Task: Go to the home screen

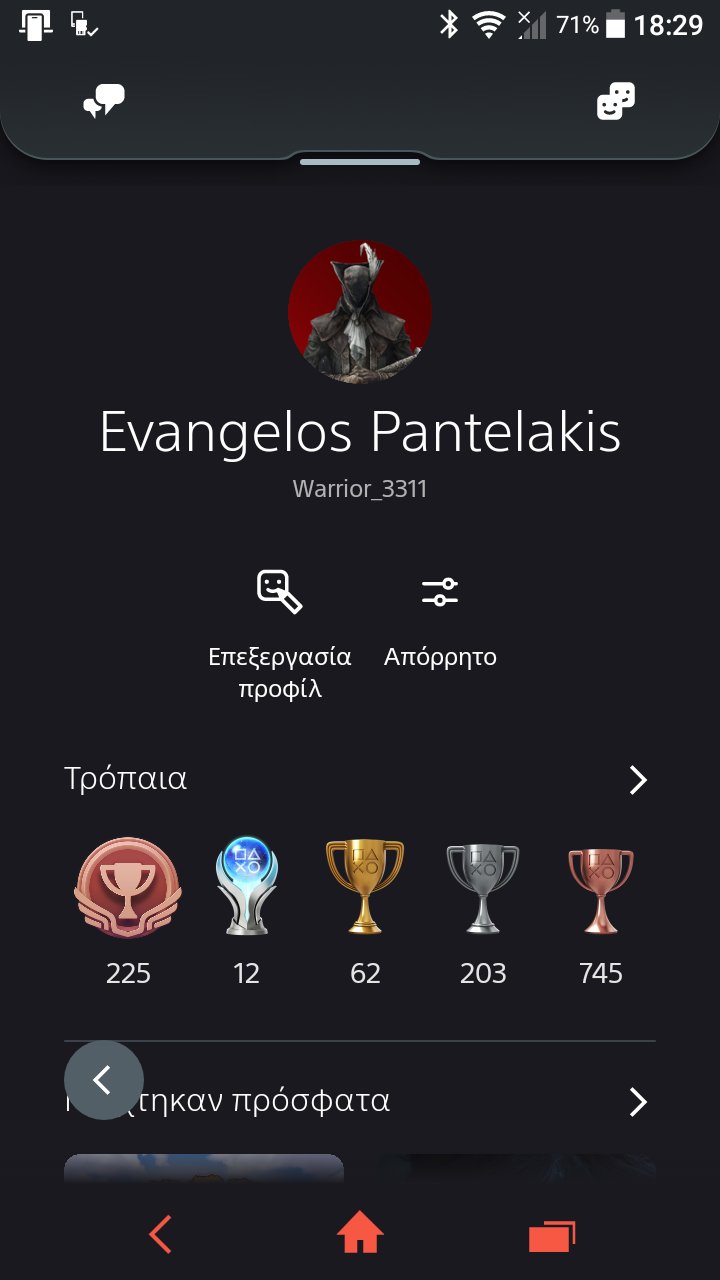Action: [x=360, y=1235]
